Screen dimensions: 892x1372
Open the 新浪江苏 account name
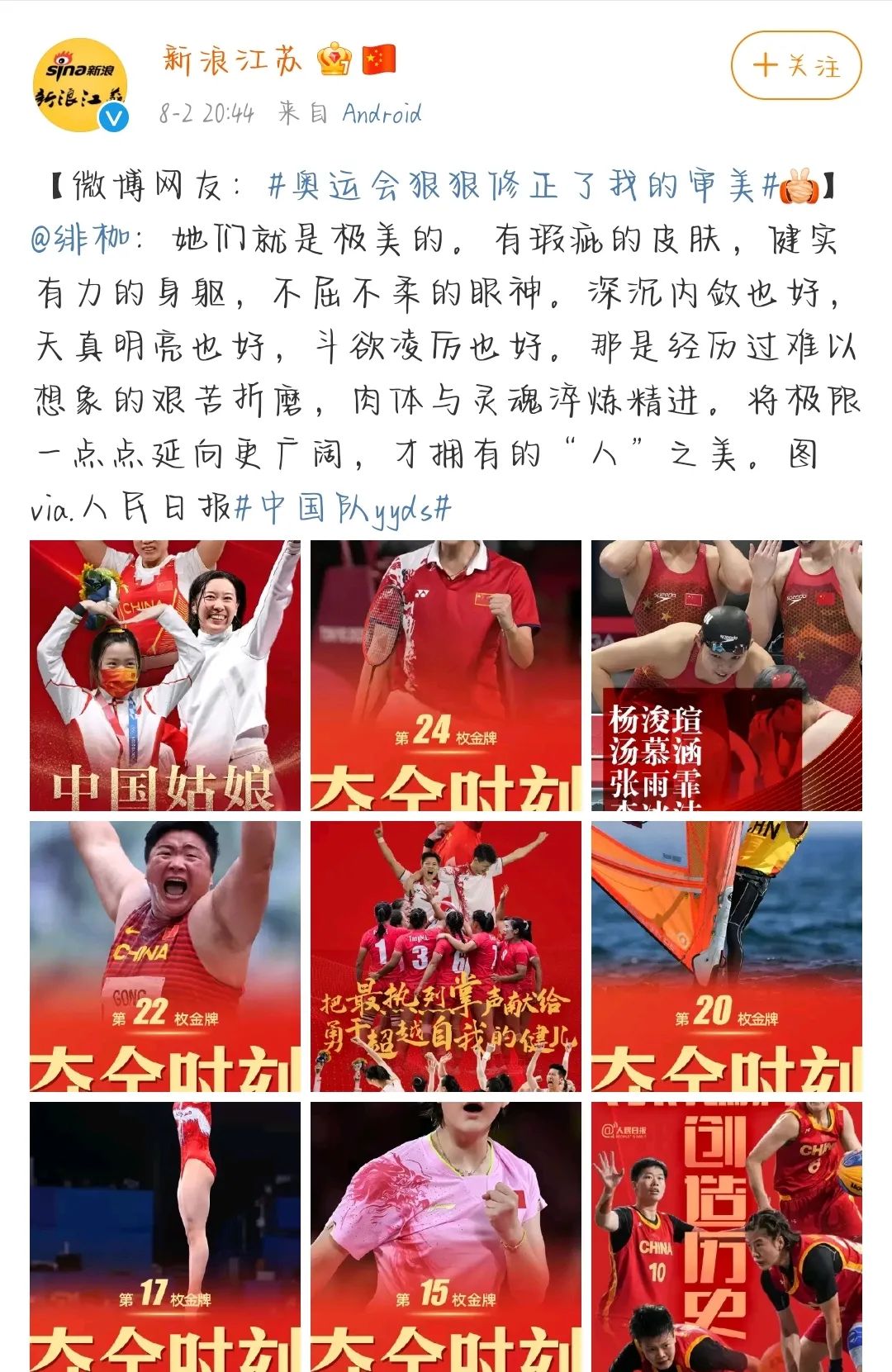[x=232, y=60]
